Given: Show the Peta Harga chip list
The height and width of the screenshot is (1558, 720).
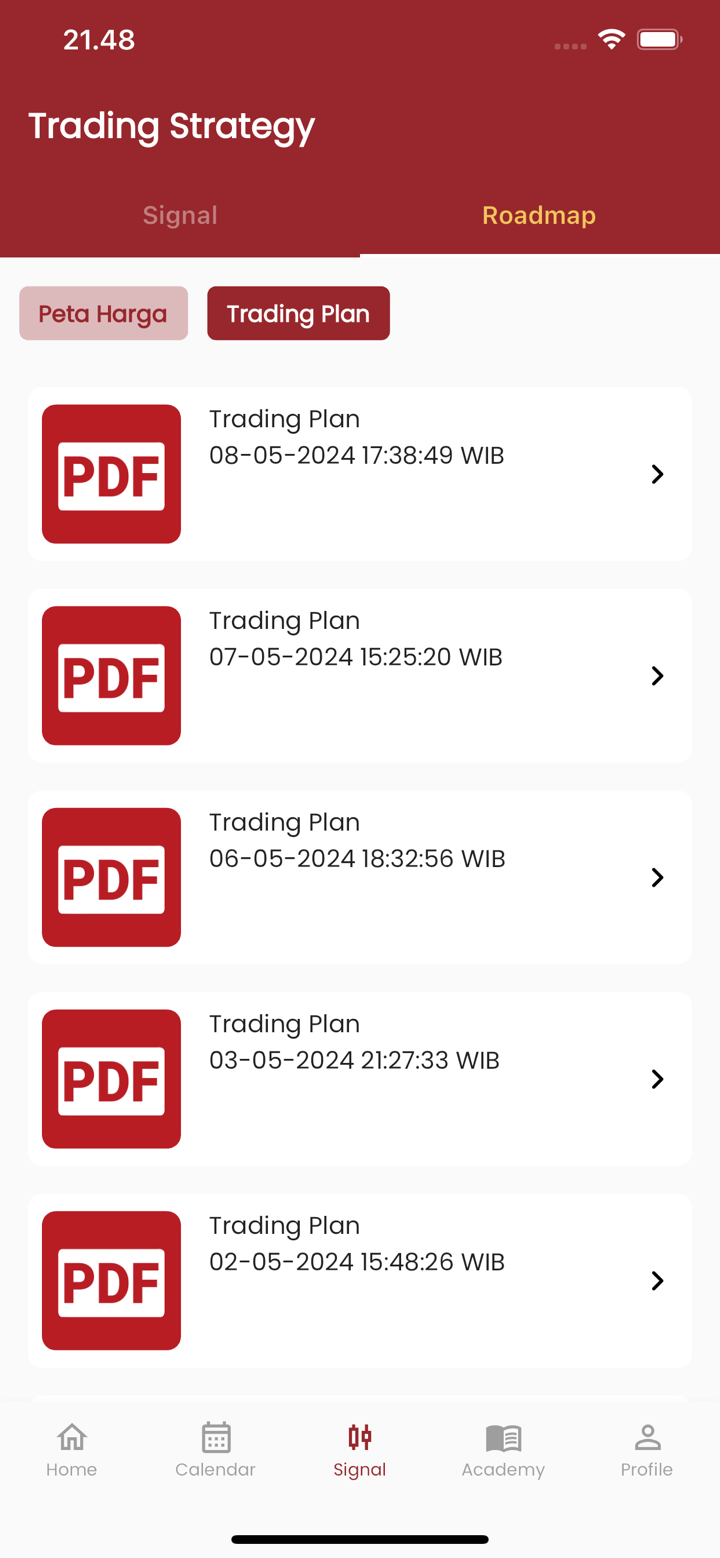Looking at the screenshot, I should click(x=103, y=314).
